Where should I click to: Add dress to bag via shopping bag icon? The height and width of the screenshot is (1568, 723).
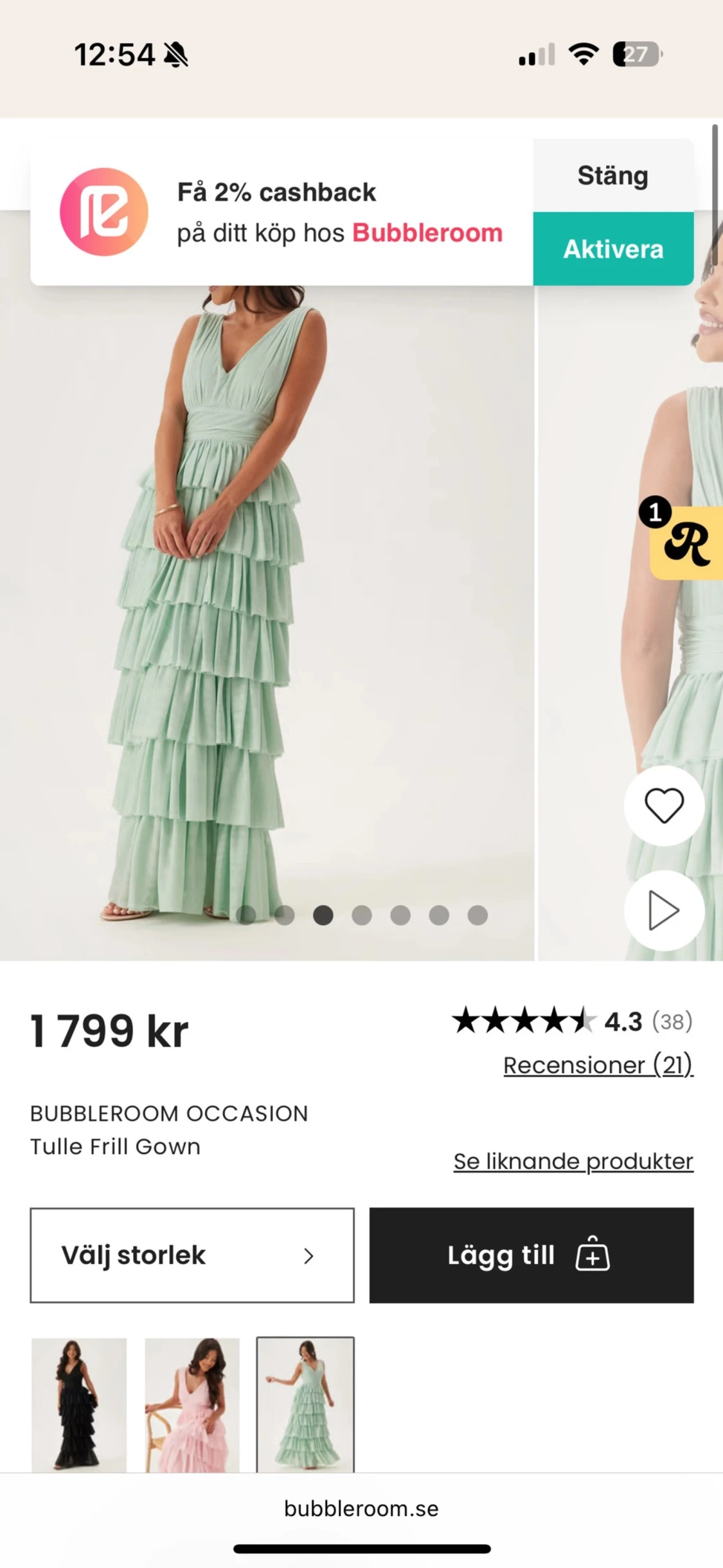point(593,1256)
